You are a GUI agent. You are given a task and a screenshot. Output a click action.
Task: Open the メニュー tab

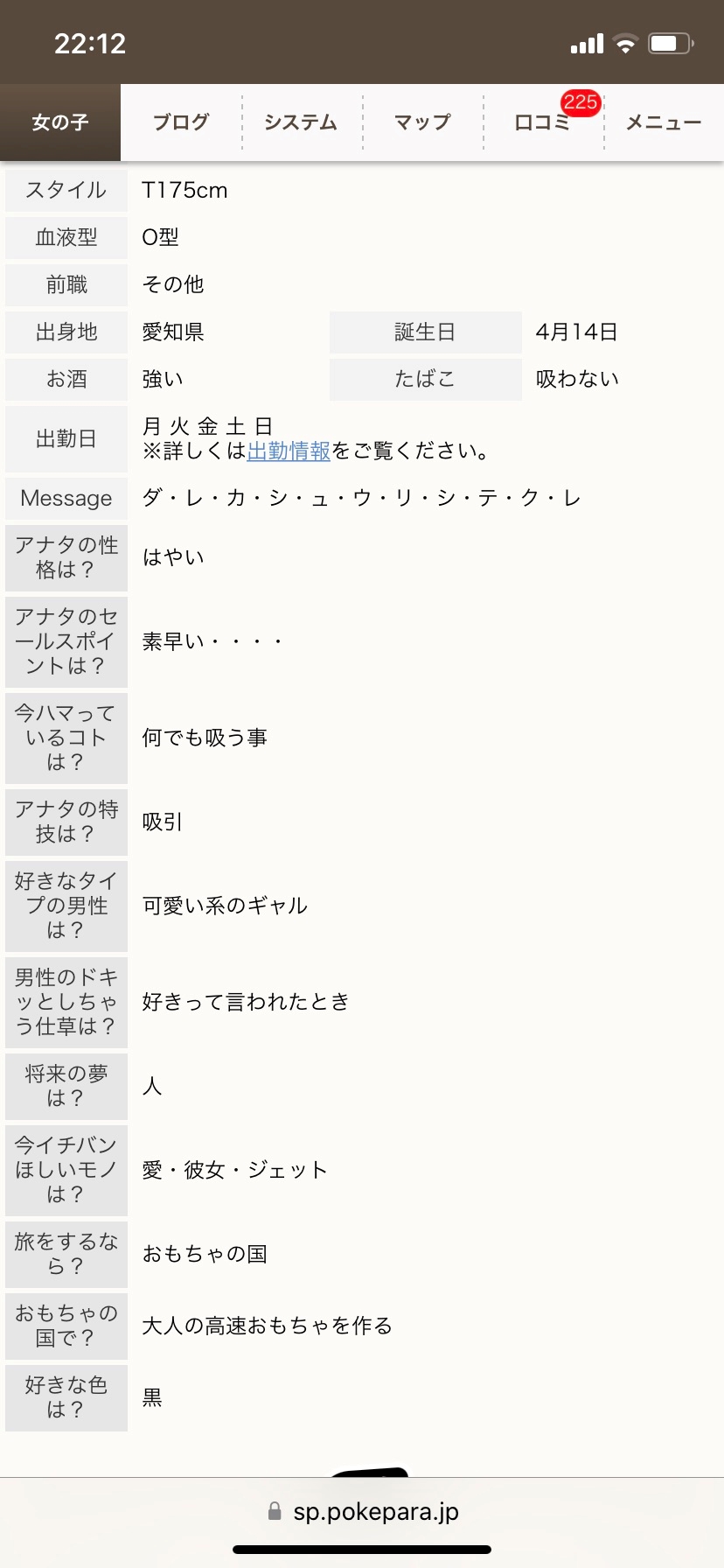click(x=664, y=122)
